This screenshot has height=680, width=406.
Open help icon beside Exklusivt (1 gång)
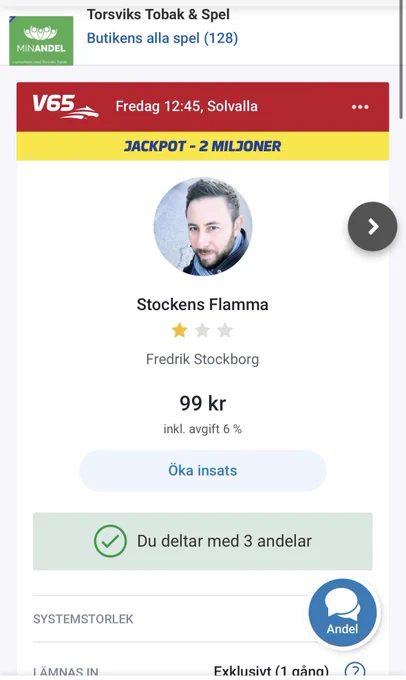point(355,670)
